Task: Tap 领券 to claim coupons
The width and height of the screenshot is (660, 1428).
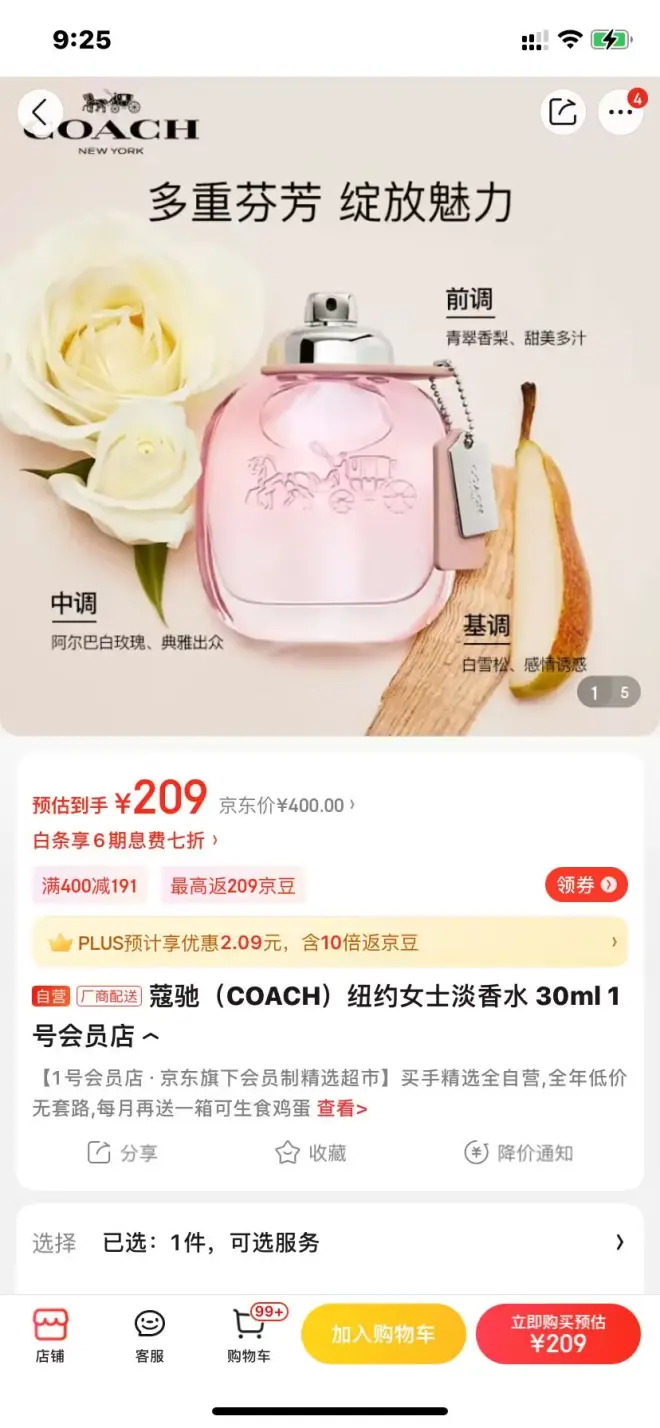Action: point(586,885)
